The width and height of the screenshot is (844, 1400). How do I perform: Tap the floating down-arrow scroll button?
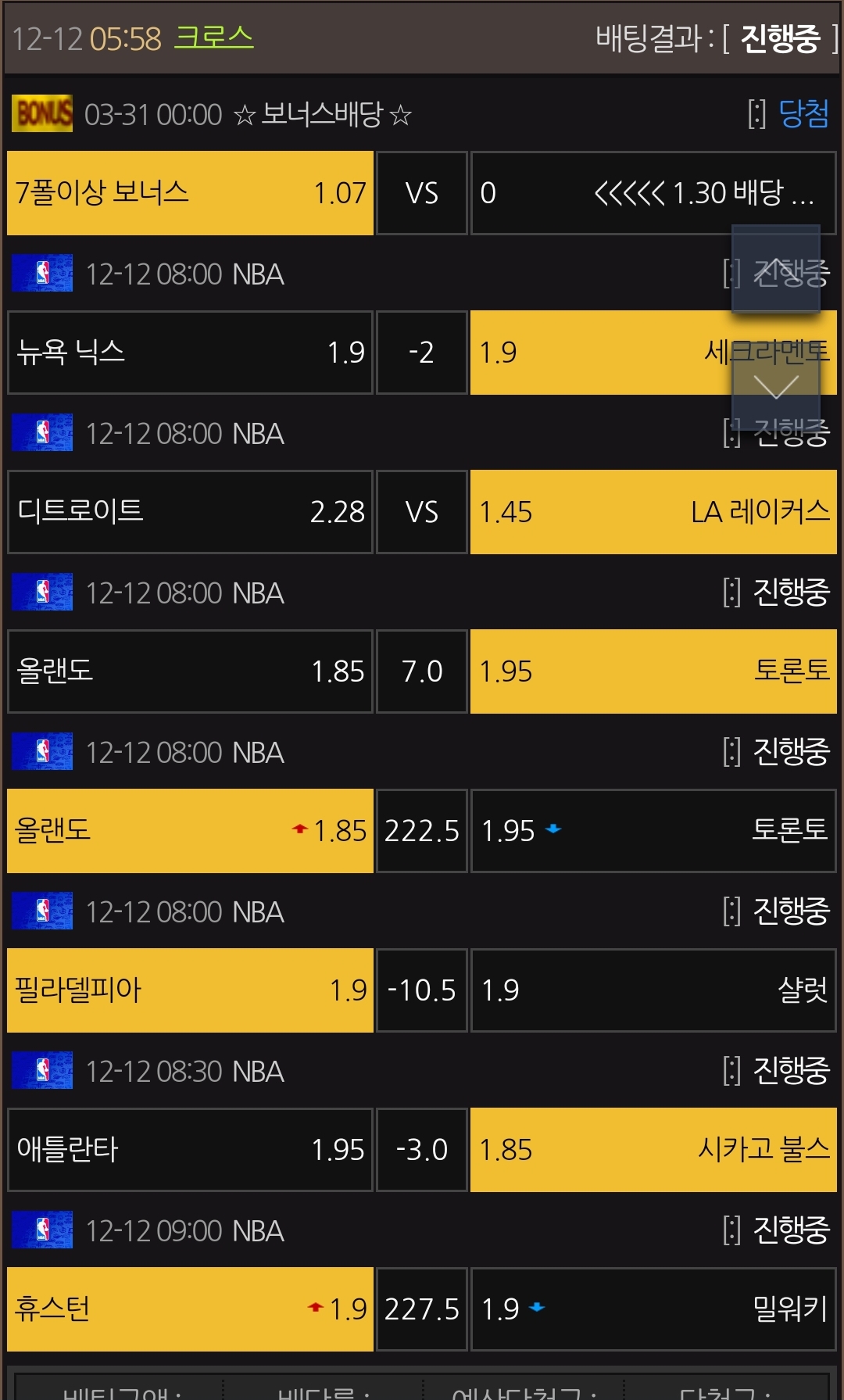[x=775, y=386]
